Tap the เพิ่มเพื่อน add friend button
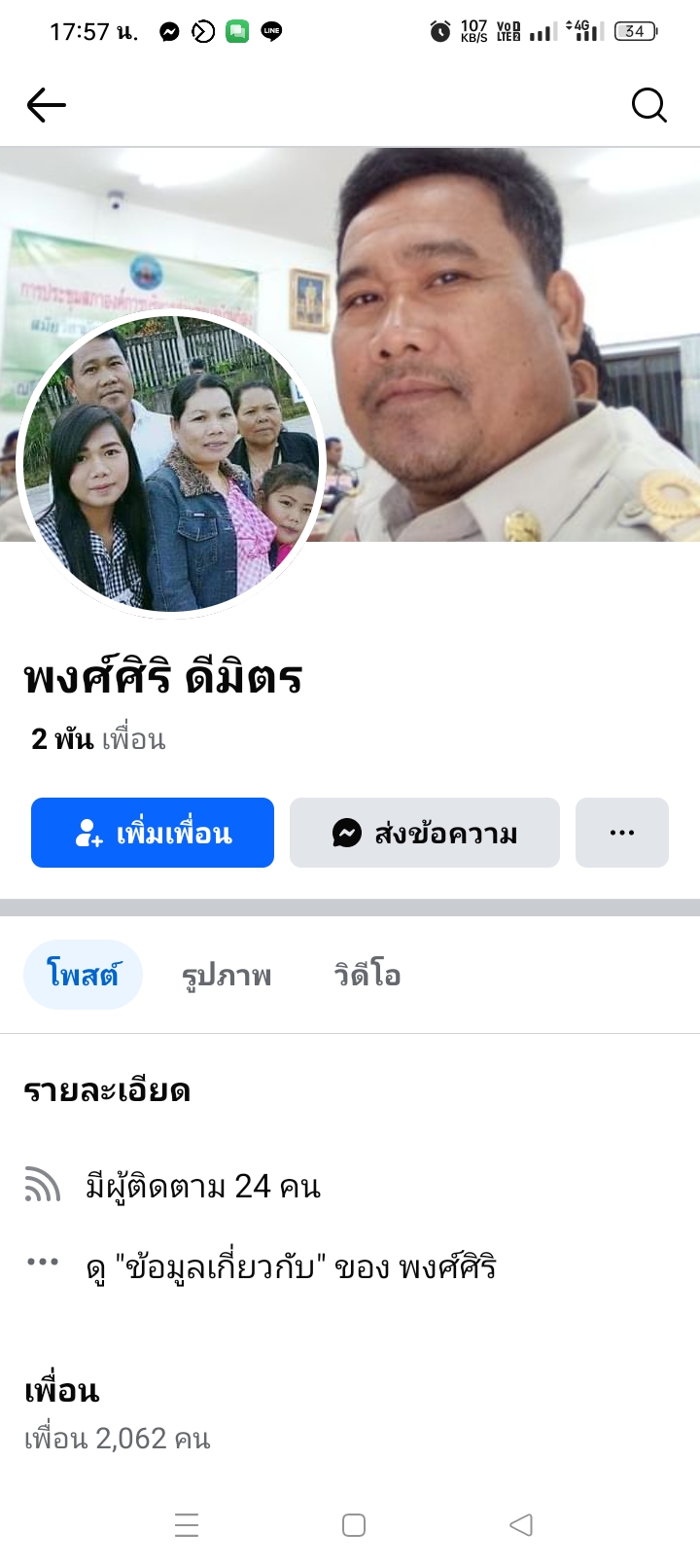 pyautogui.click(x=153, y=833)
